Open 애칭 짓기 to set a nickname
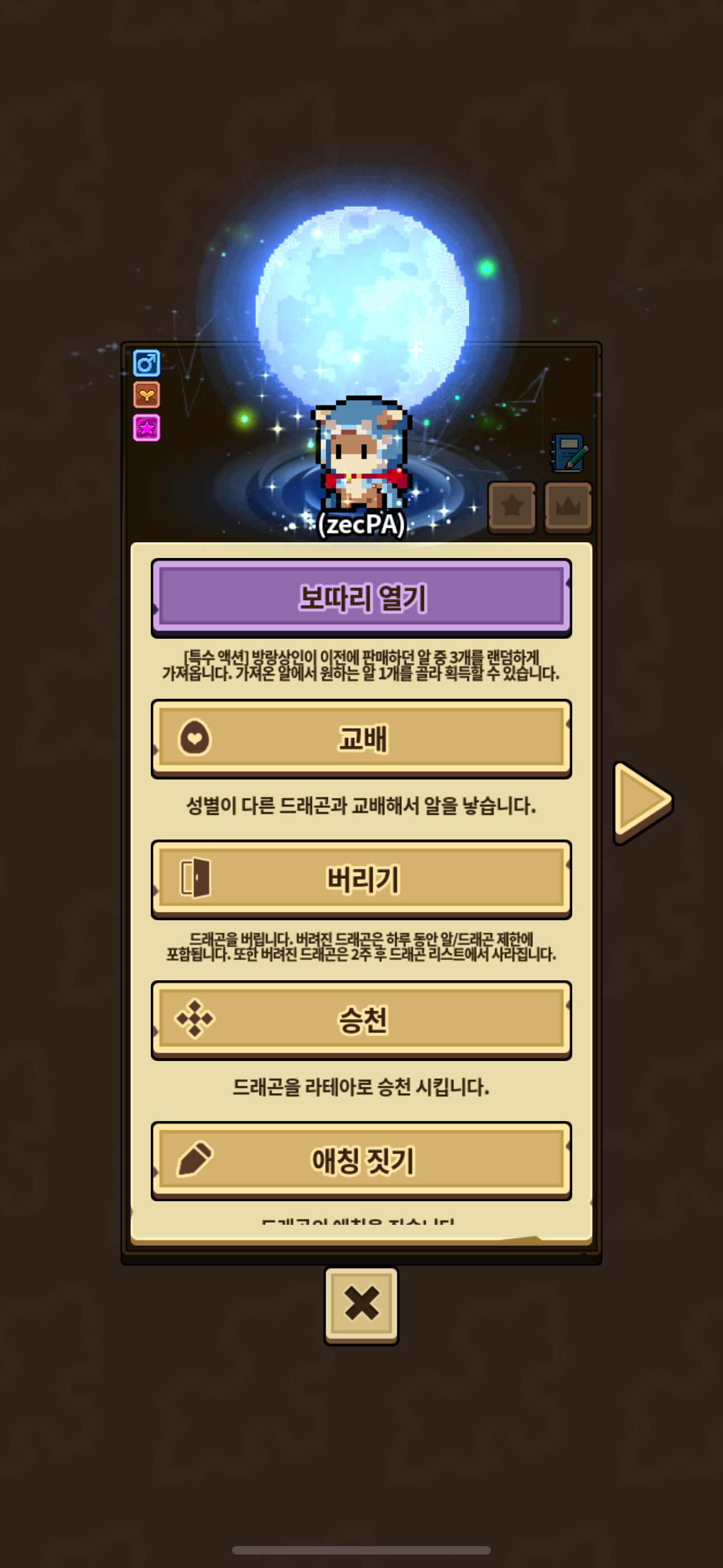723x1568 pixels. [361, 1160]
